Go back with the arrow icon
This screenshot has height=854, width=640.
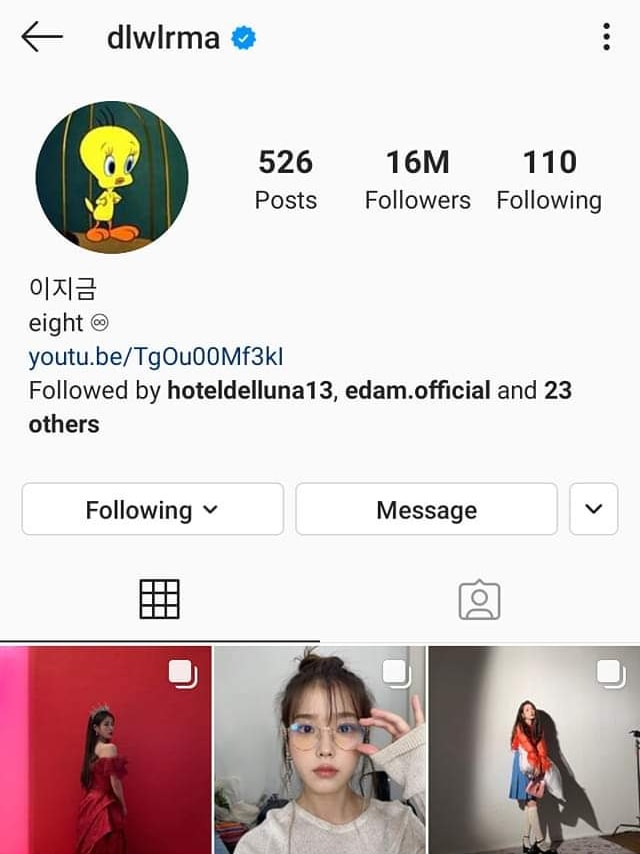pyautogui.click(x=42, y=38)
